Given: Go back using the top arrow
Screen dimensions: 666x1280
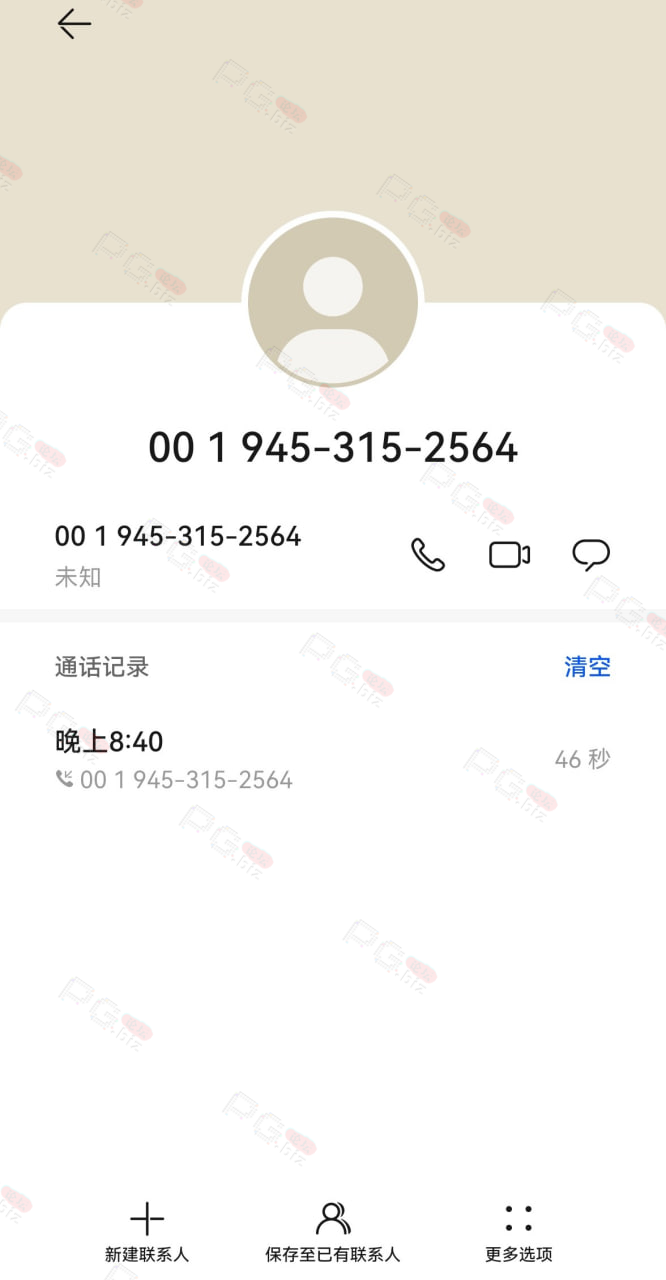Looking at the screenshot, I should (74, 24).
